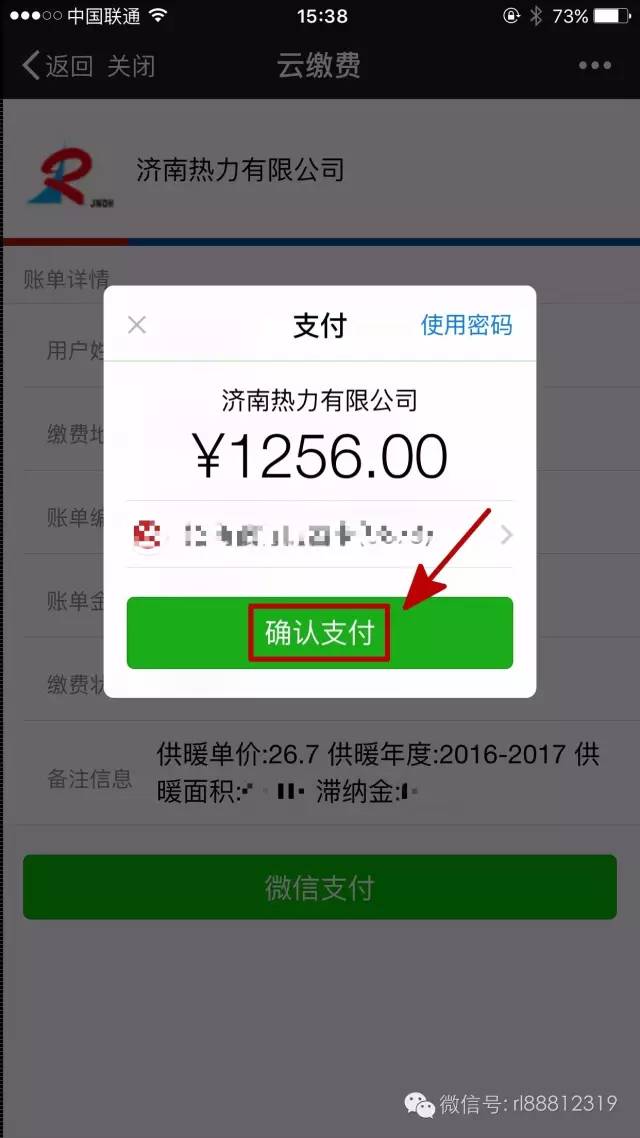
Task: Tap the 微信支付 button
Action: coord(319,887)
